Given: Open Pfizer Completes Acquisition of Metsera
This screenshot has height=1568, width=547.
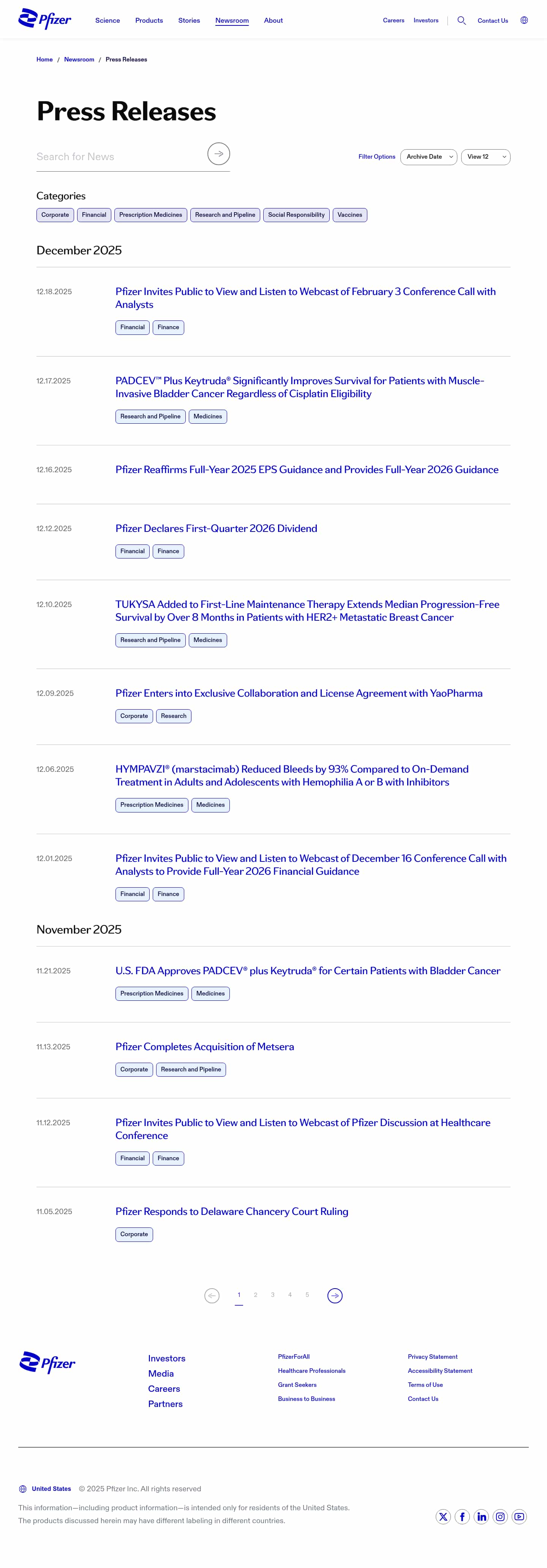Looking at the screenshot, I should 205,1046.
